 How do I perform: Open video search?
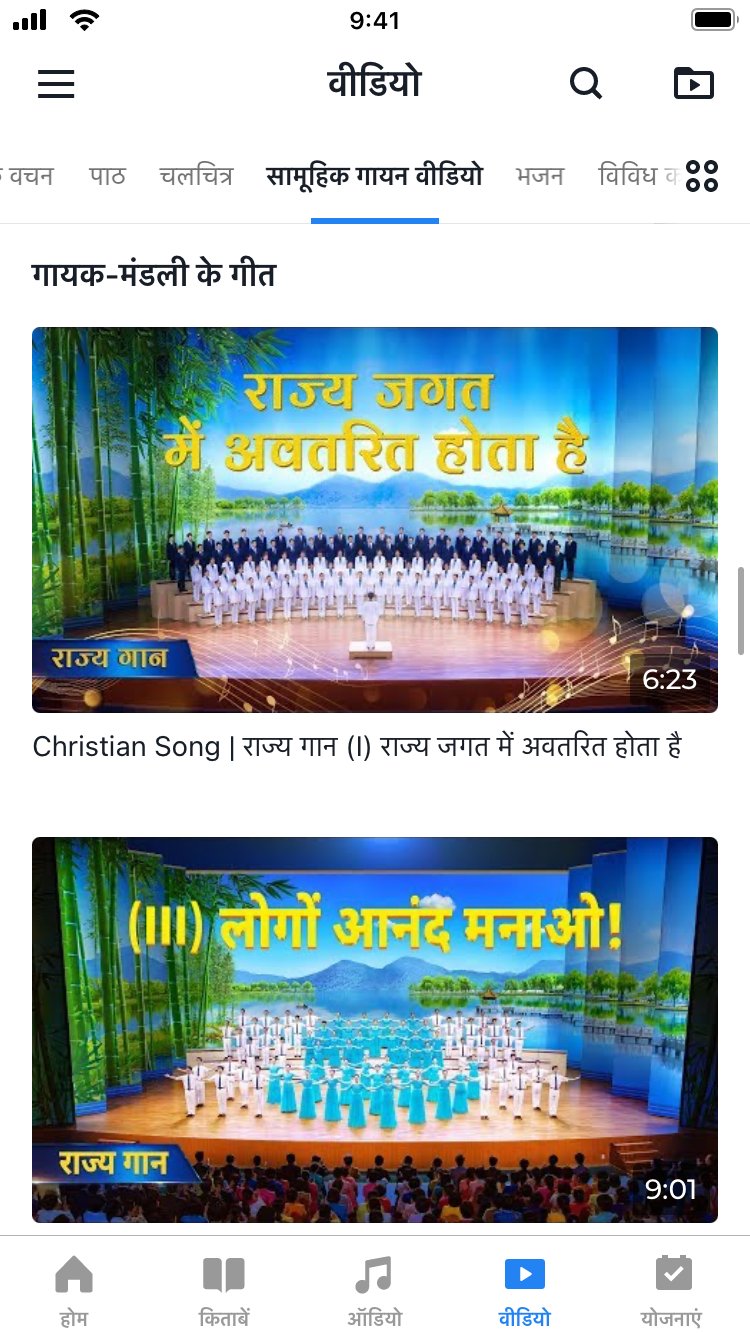(x=586, y=83)
